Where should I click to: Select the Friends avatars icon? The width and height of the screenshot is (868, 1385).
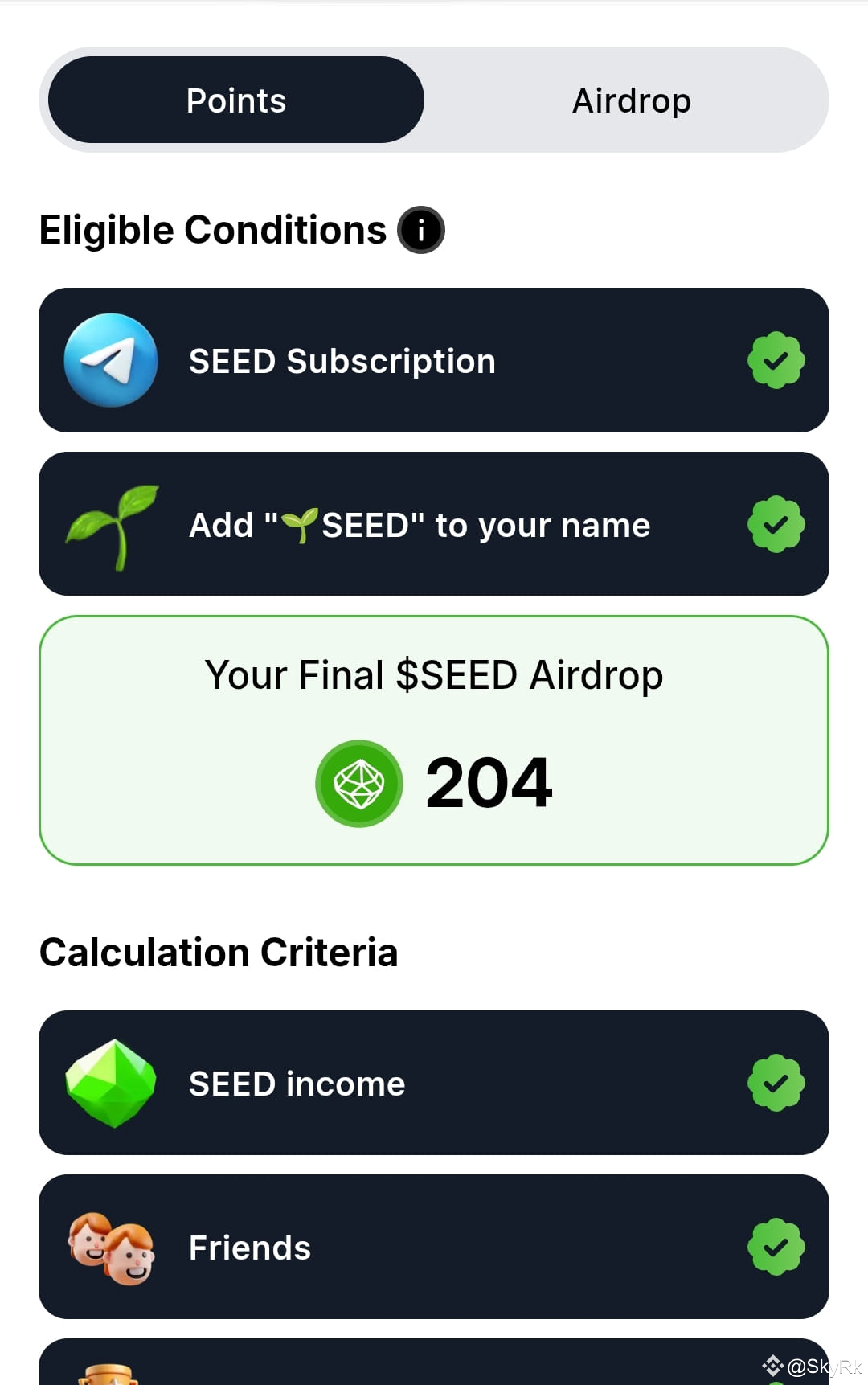click(113, 1248)
